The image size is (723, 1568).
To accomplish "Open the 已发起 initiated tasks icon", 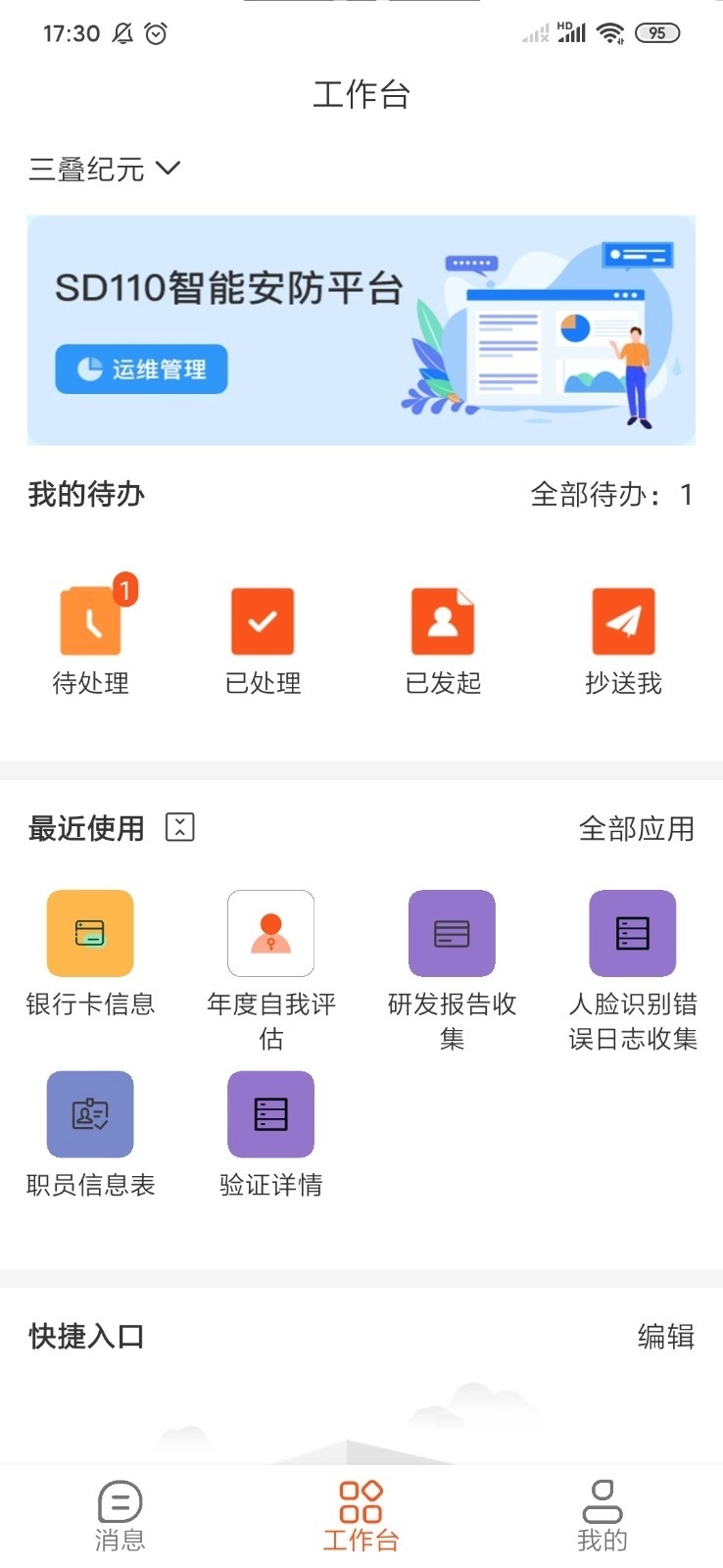I will pyautogui.click(x=443, y=620).
